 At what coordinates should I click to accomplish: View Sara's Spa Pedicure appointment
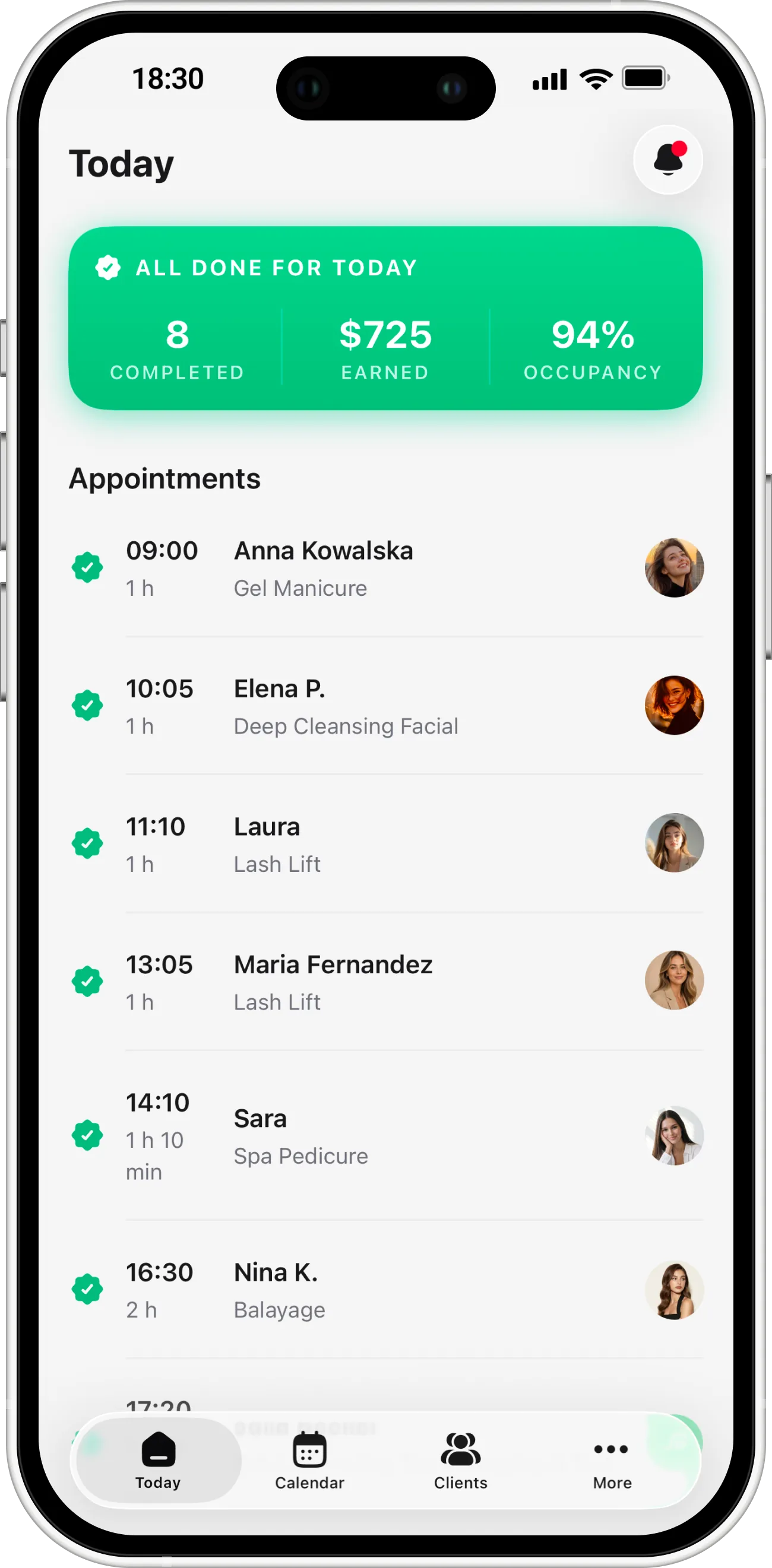pos(386,1136)
